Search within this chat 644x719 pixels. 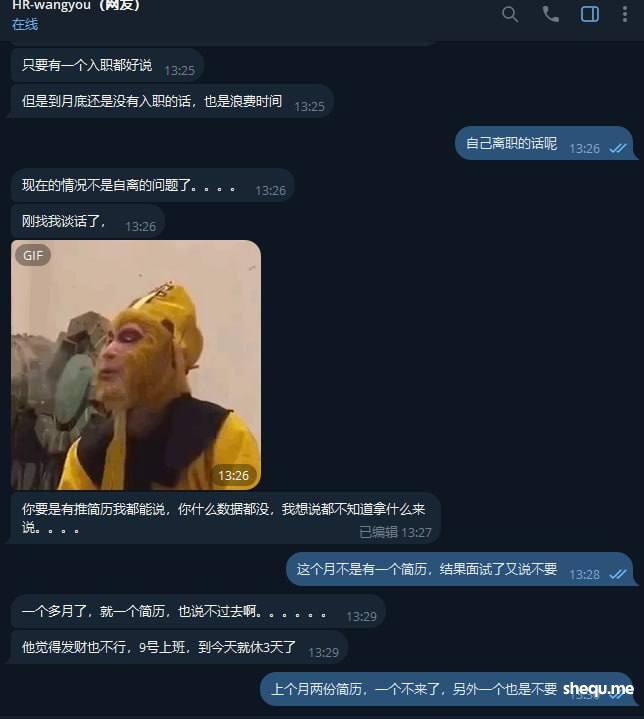[510, 14]
